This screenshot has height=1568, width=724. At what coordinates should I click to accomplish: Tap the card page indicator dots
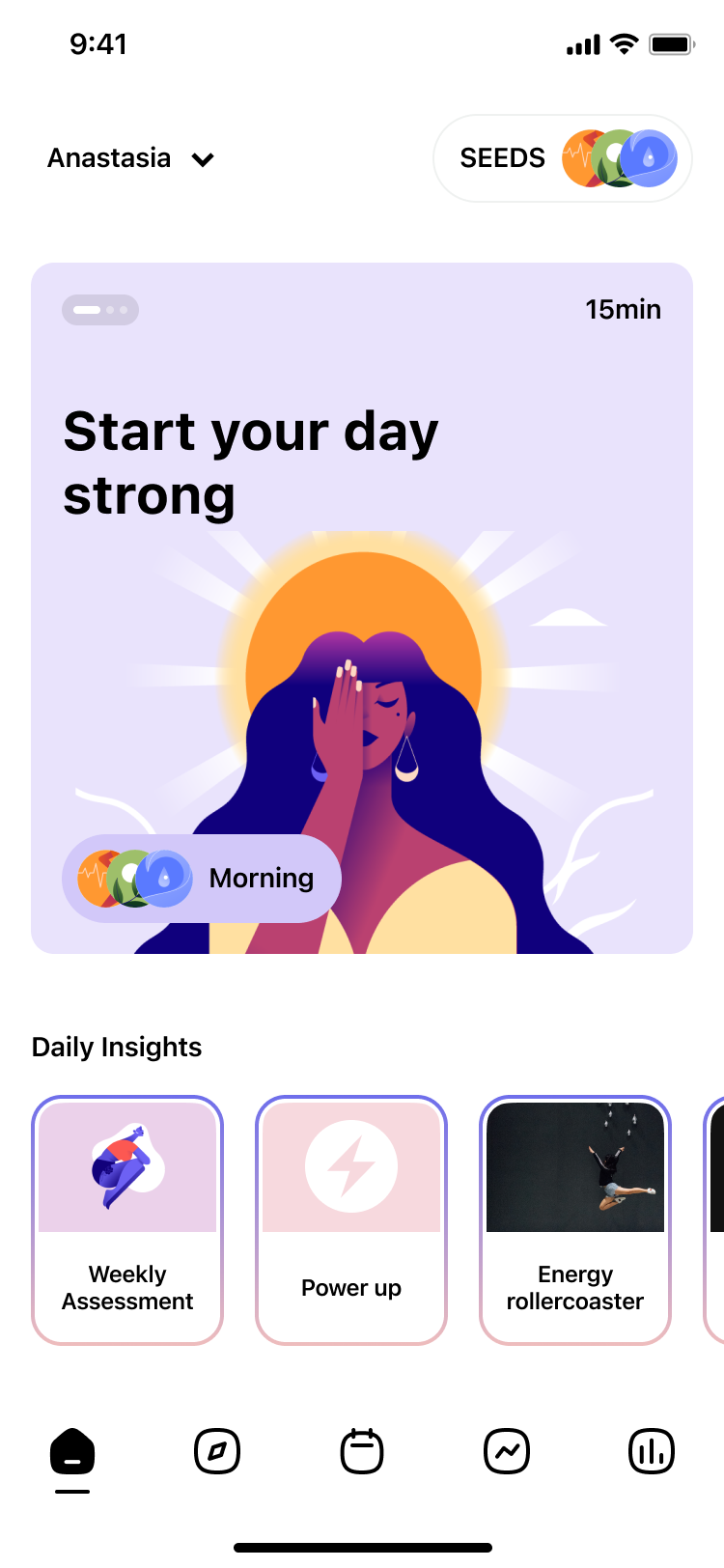tap(100, 310)
